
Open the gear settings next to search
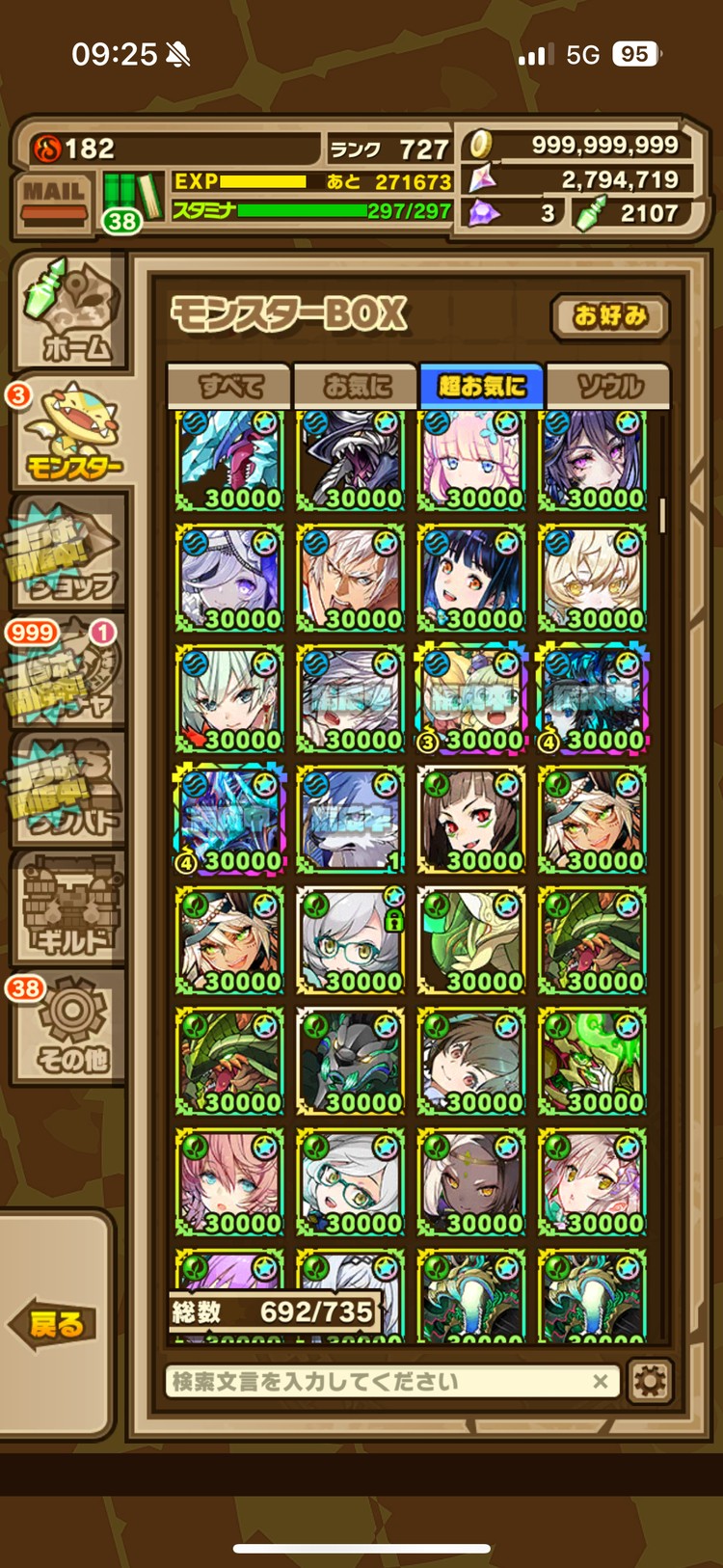[x=649, y=1381]
